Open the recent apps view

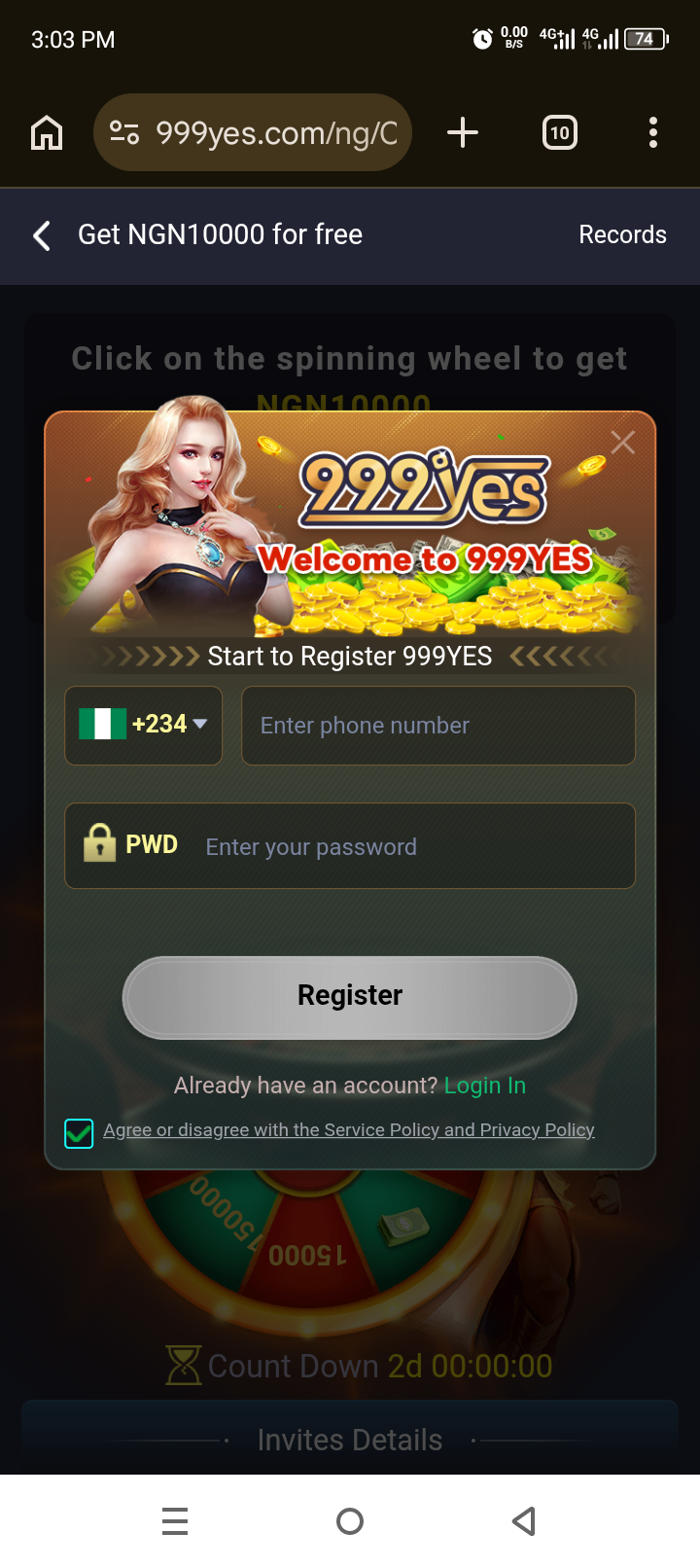pyautogui.click(x=175, y=1520)
